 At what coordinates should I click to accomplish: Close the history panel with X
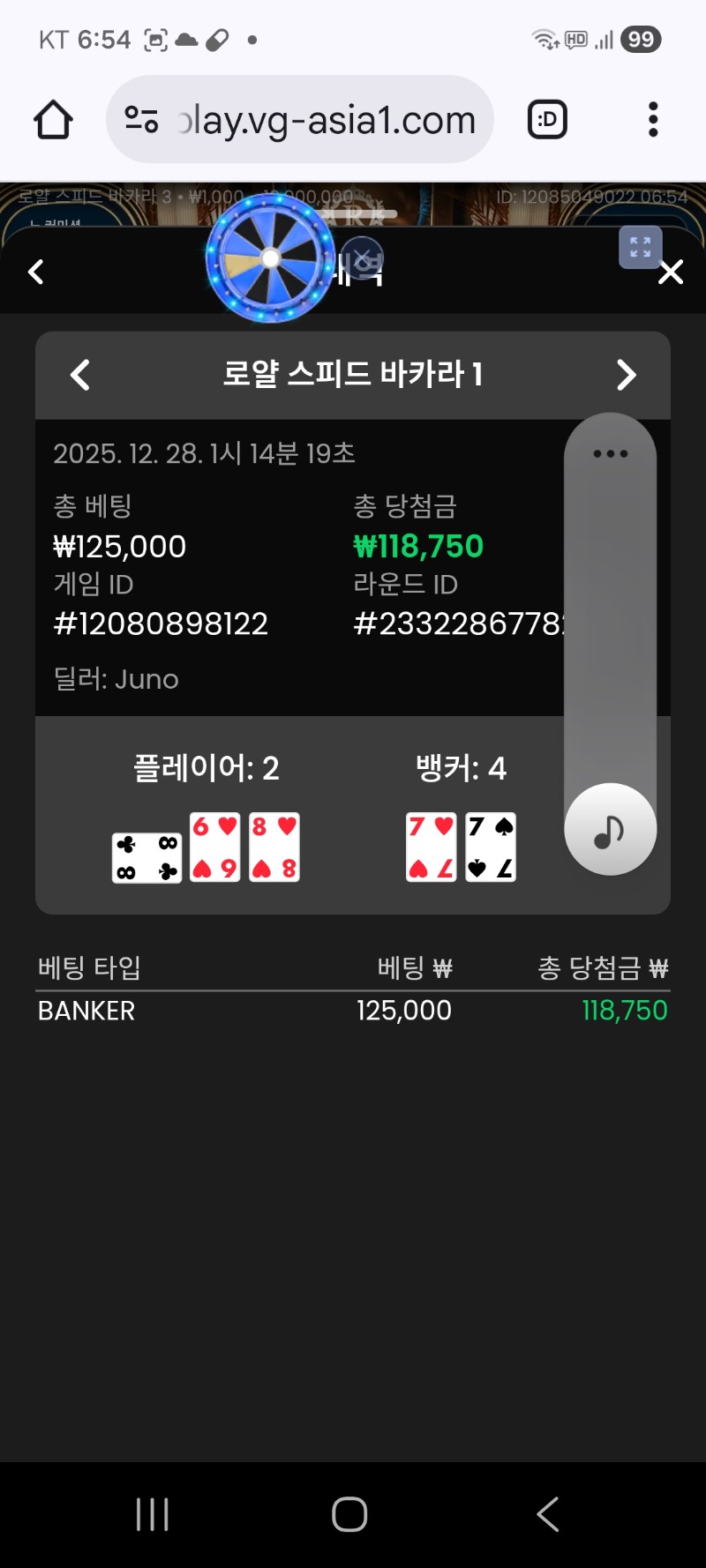671,273
